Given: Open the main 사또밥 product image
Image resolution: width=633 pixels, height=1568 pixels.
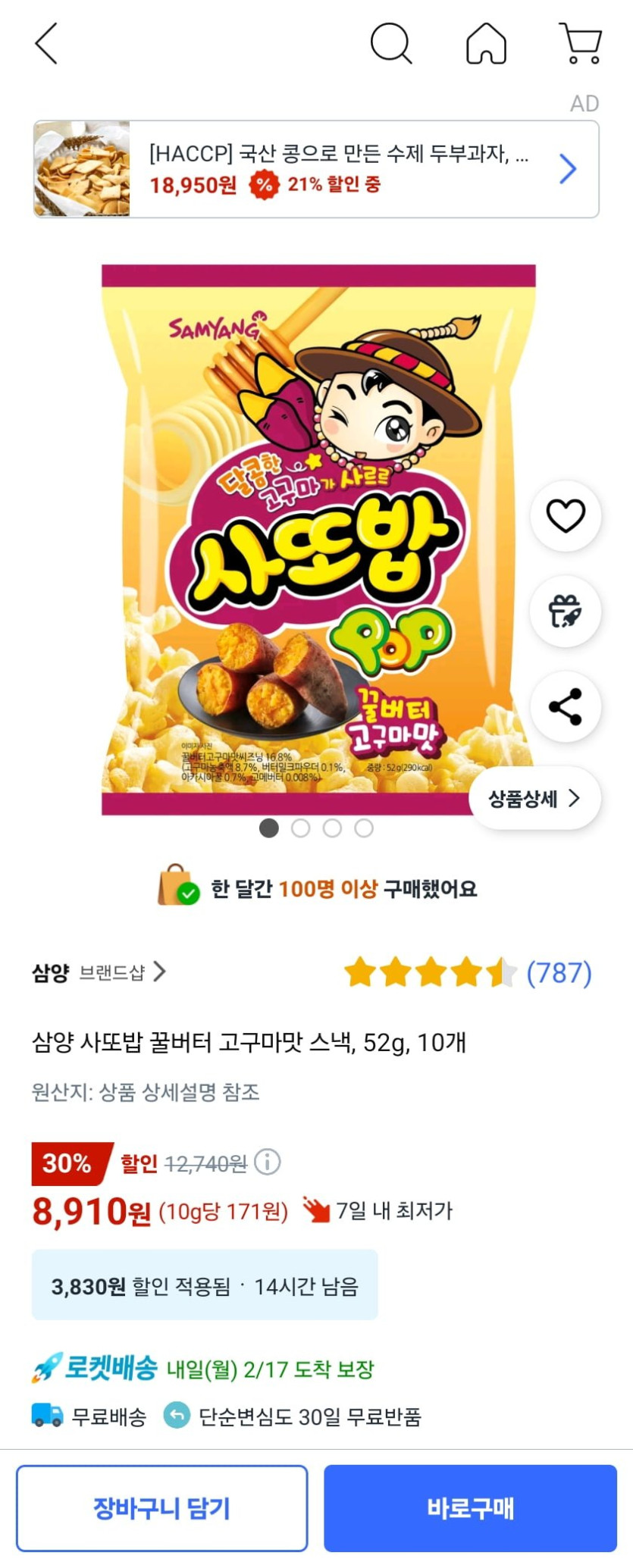Looking at the screenshot, I should tap(318, 540).
